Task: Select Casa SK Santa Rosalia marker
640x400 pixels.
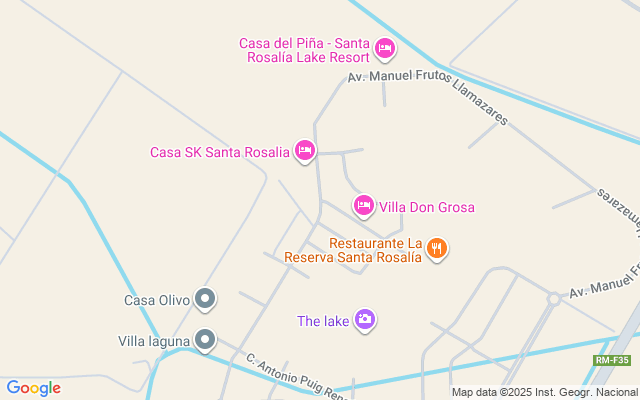Action: [305, 151]
